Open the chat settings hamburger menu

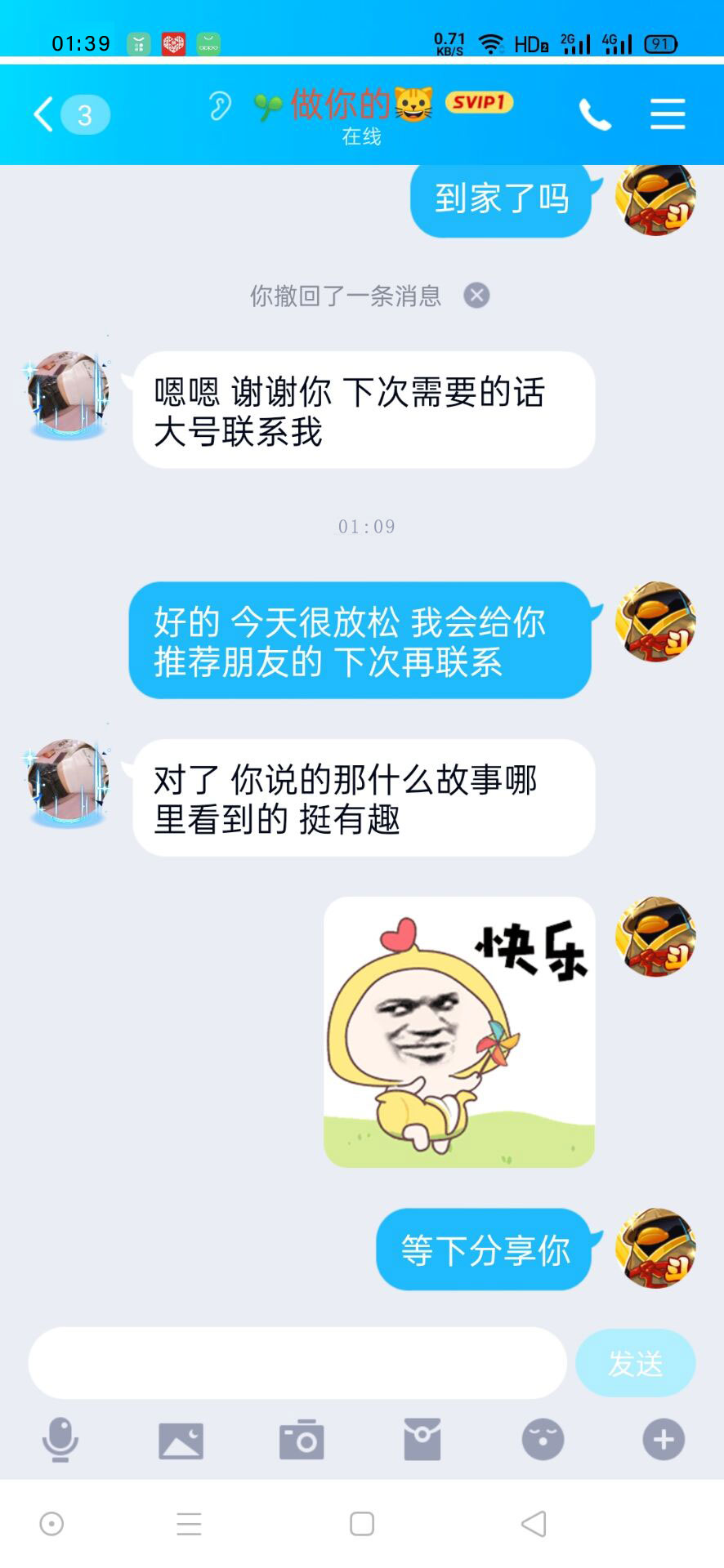[x=667, y=114]
